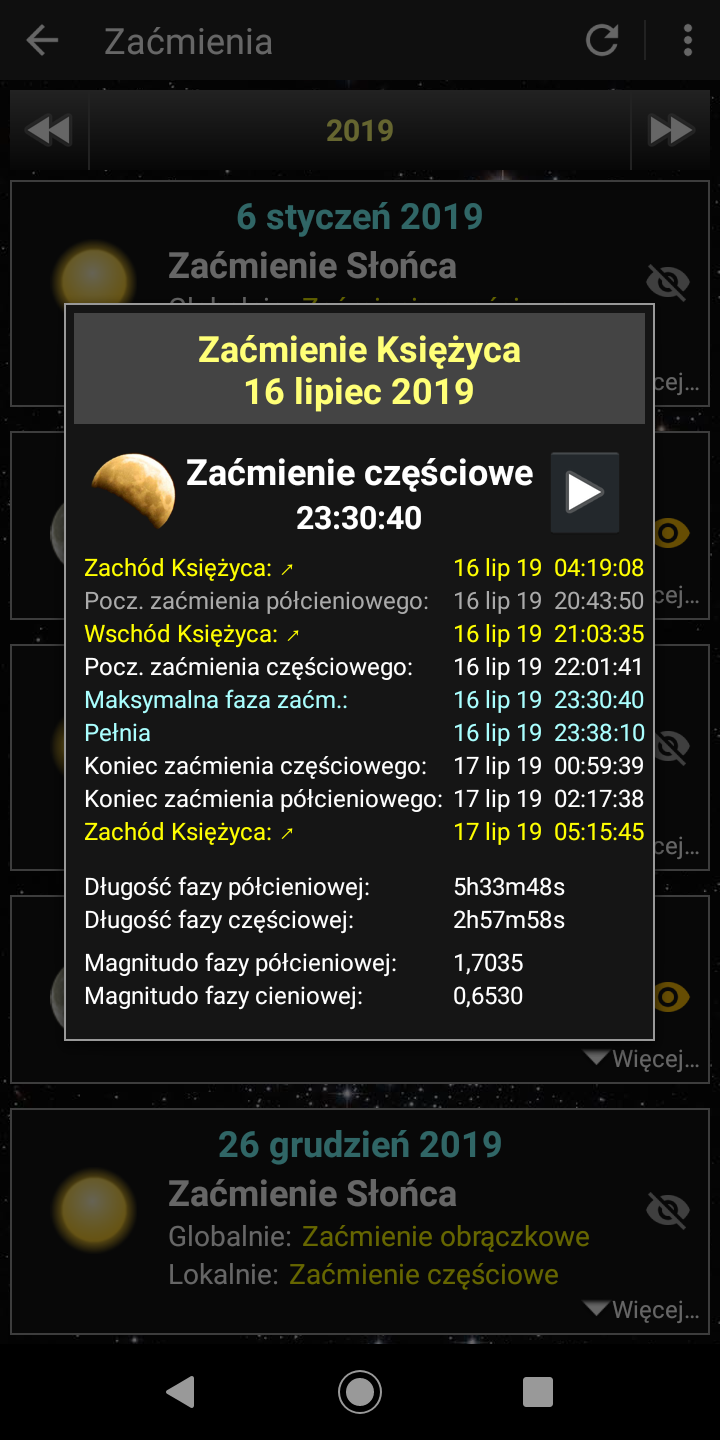Refresh the eclipse list
This screenshot has height=1440, width=720.
point(602,41)
